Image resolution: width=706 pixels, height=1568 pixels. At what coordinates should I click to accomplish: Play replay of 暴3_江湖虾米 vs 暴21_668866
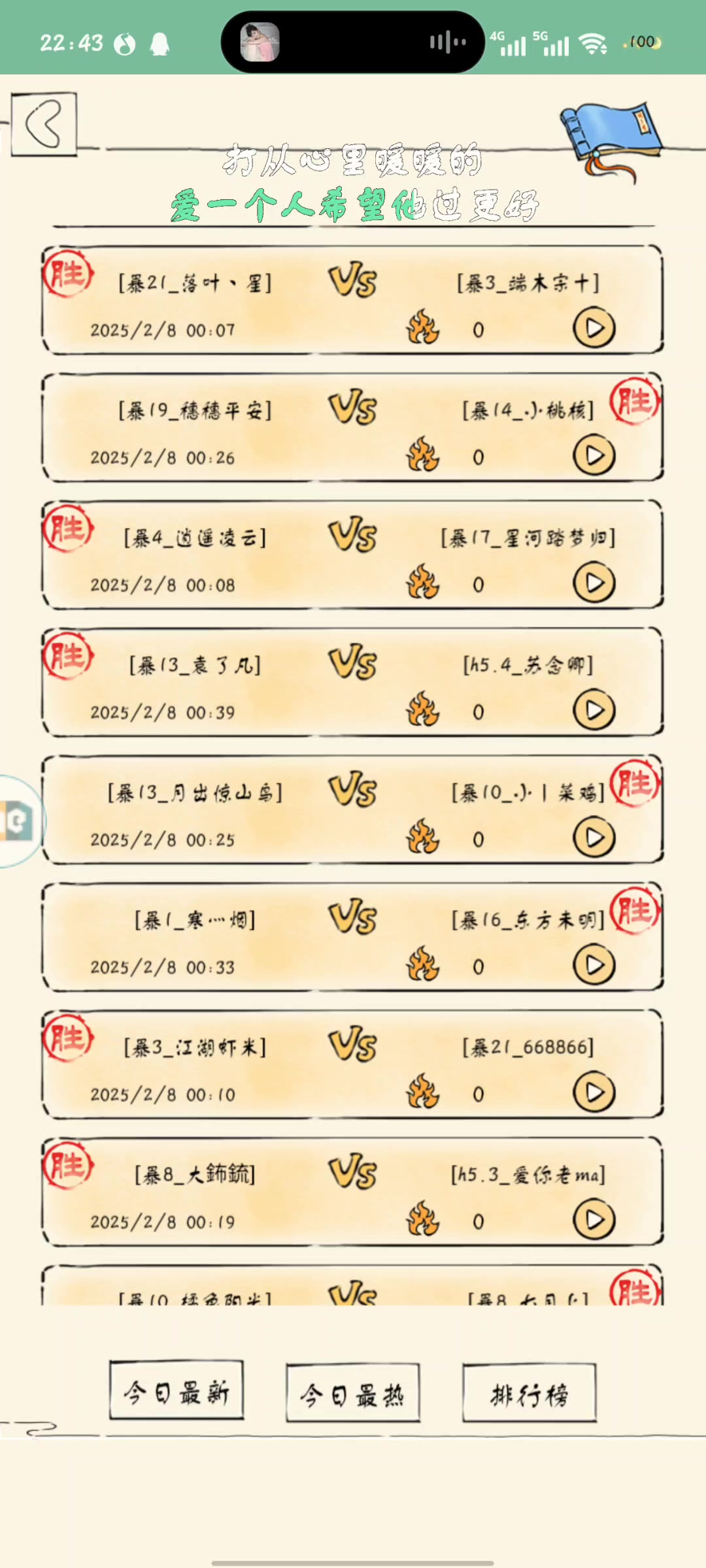coord(594,1092)
